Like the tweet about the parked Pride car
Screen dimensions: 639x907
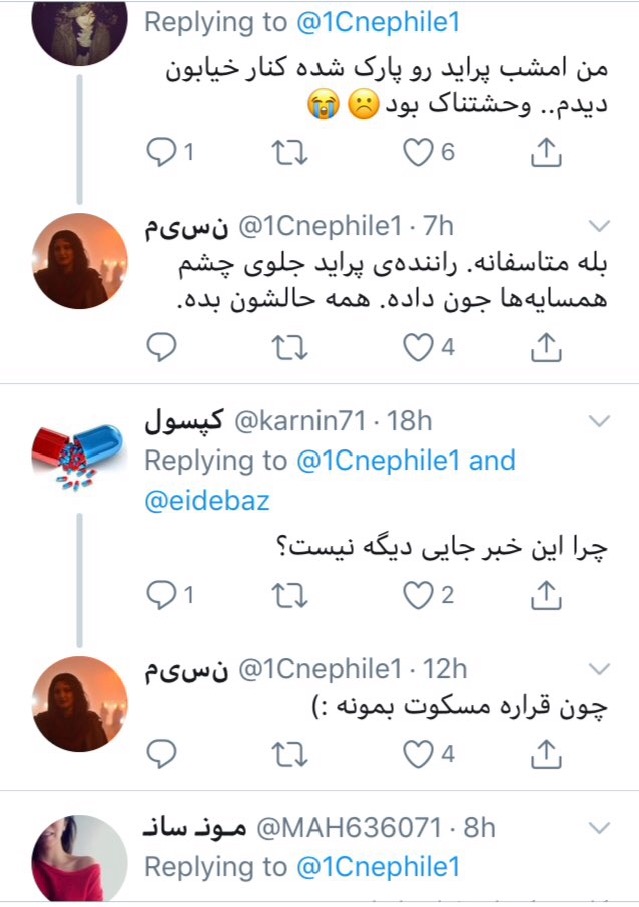point(418,153)
